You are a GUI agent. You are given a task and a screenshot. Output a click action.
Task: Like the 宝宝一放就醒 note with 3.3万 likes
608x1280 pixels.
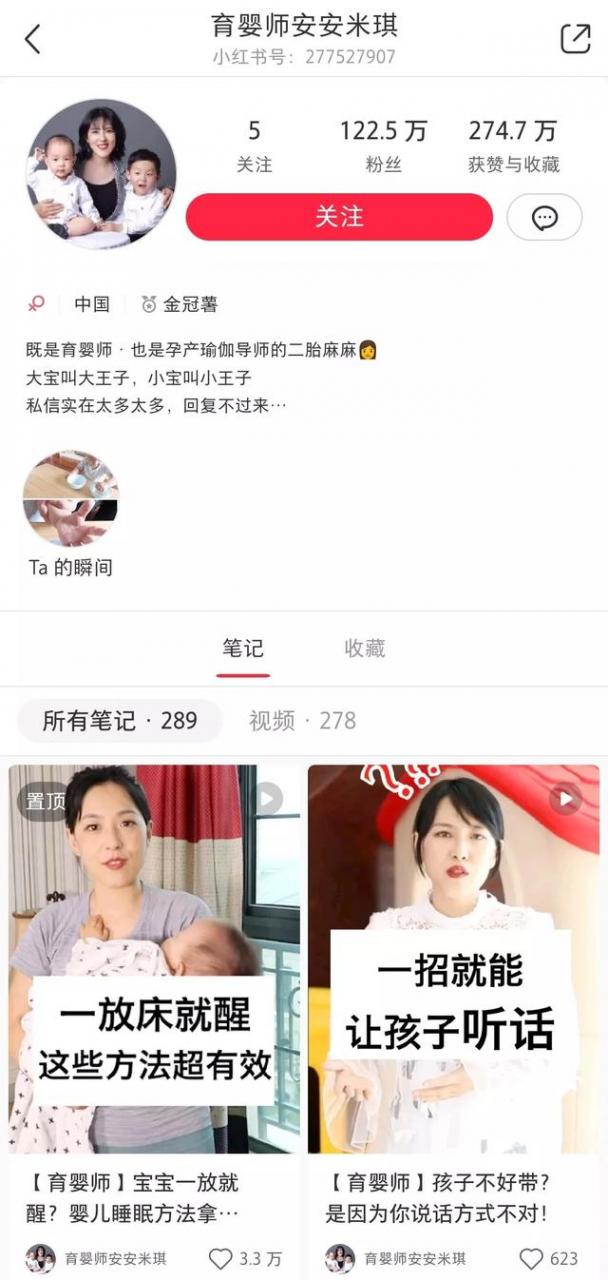[221, 1258]
